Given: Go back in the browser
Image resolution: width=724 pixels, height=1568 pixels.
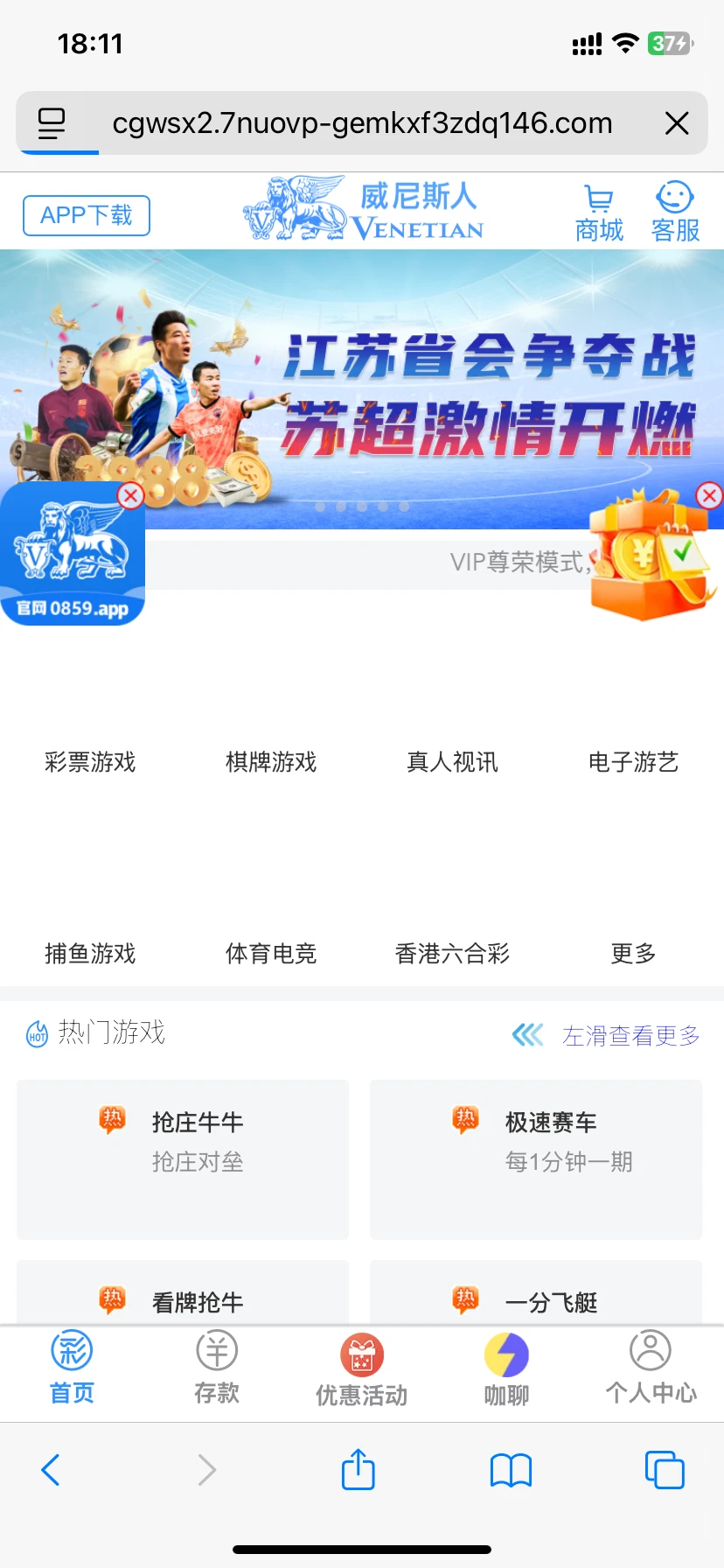Looking at the screenshot, I should [51, 1470].
